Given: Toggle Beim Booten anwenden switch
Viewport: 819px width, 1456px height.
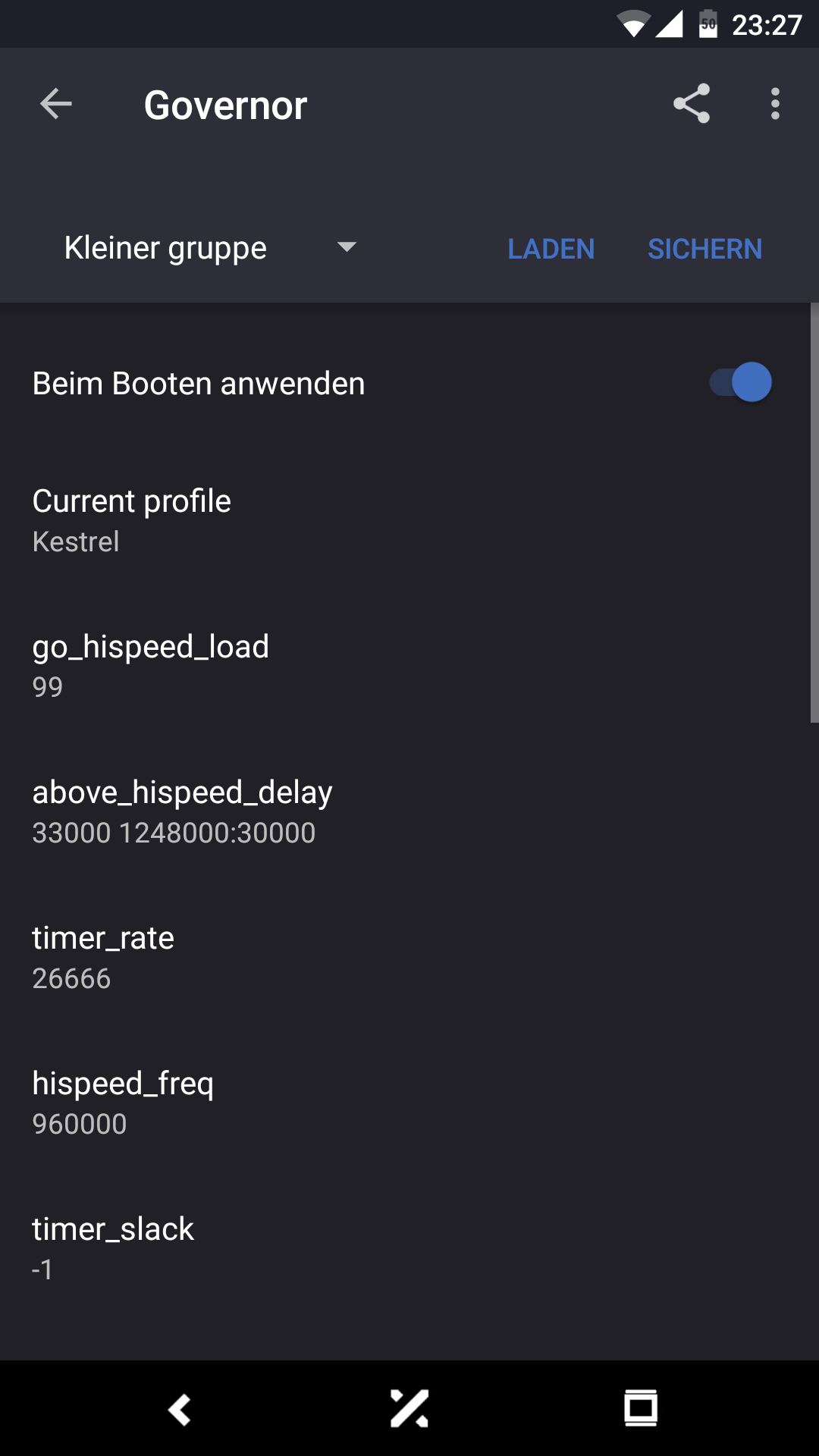Looking at the screenshot, I should coord(741,382).
